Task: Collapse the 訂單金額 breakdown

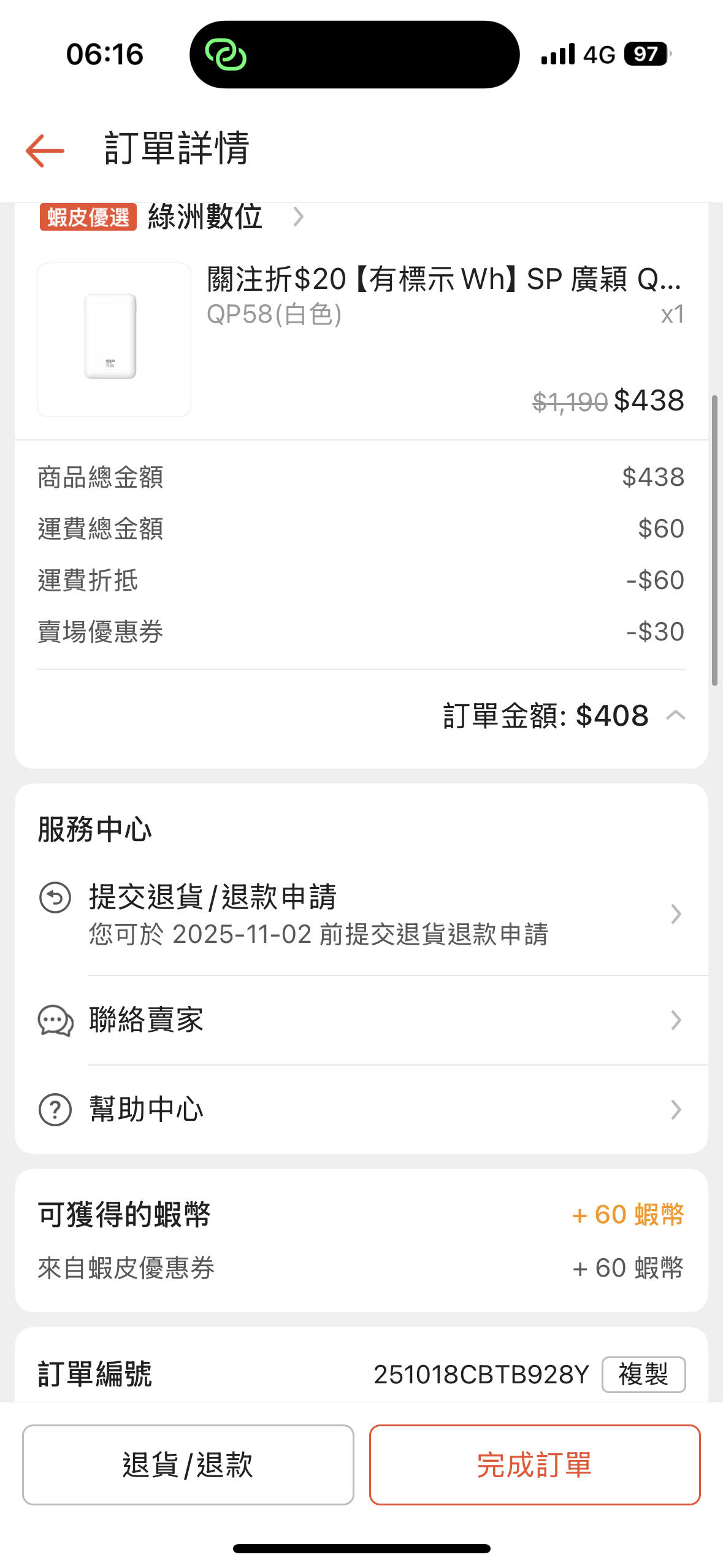Action: (675, 715)
